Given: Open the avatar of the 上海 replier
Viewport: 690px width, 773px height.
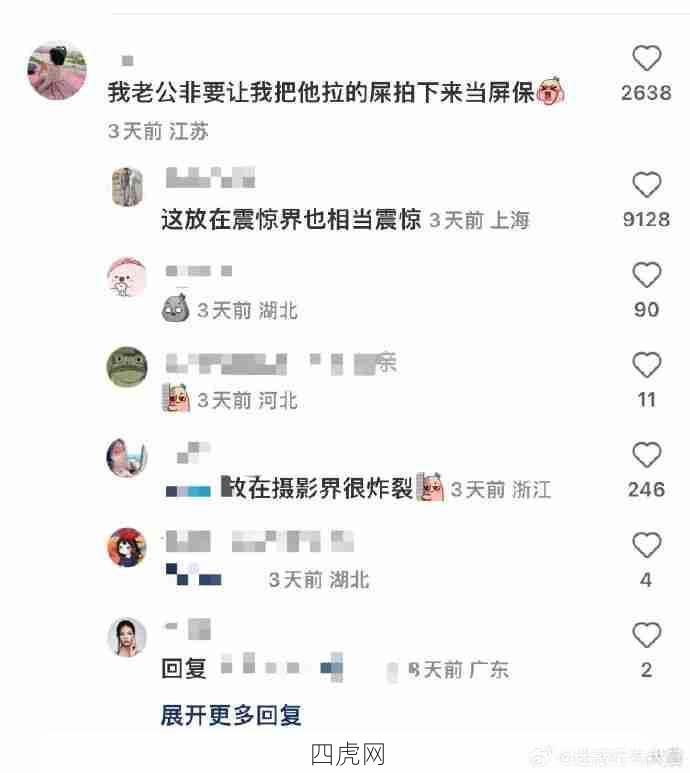Looking at the screenshot, I should click(x=127, y=187).
